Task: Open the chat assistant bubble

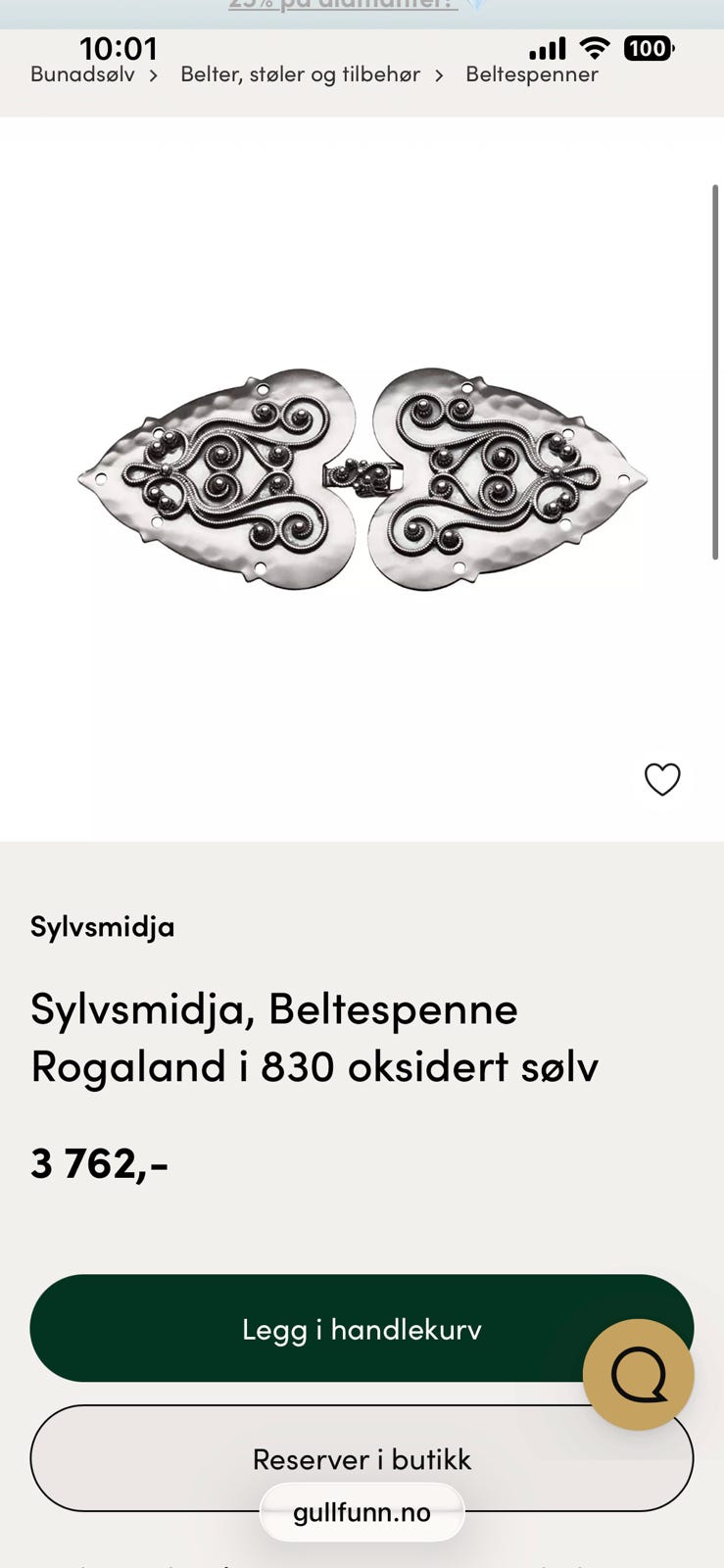Action: (638, 1375)
